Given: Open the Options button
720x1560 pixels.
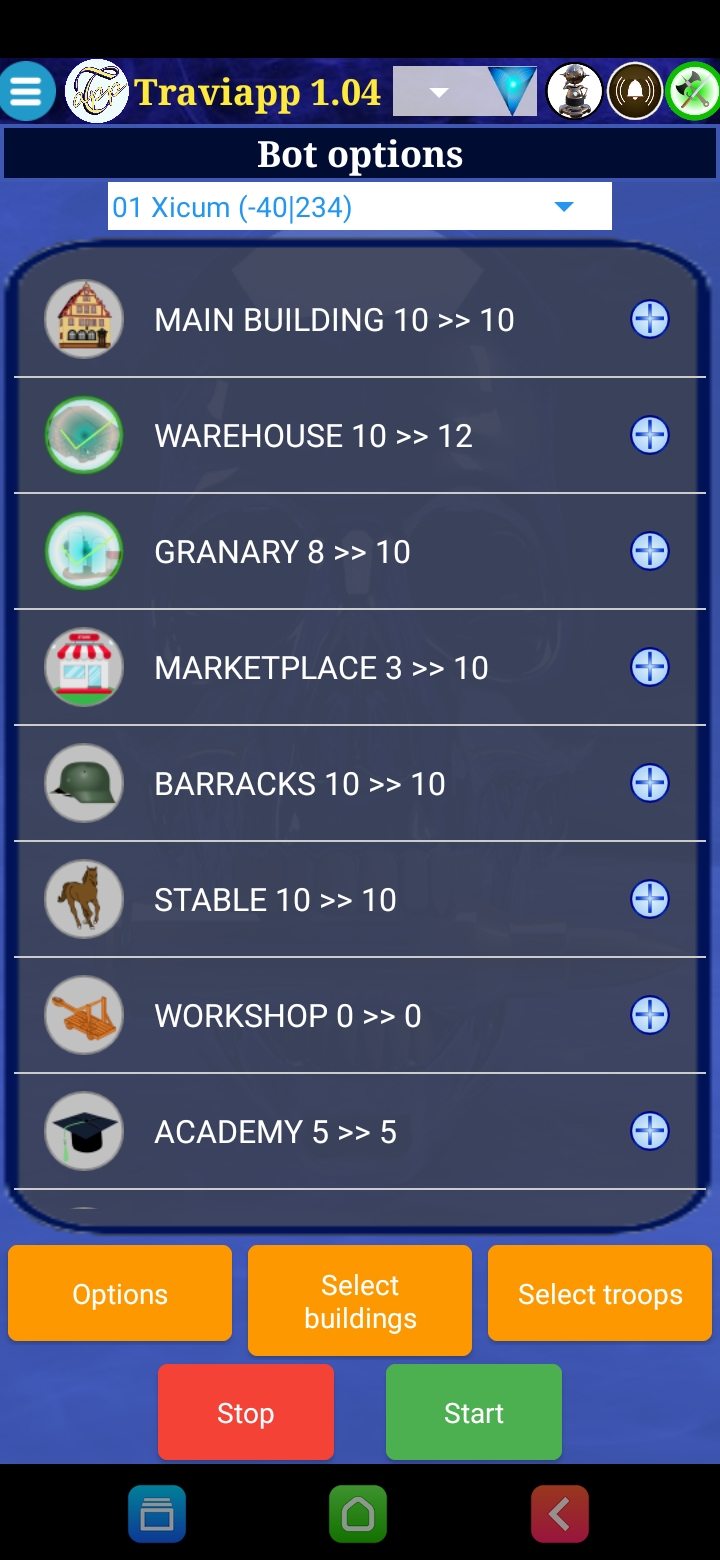Looking at the screenshot, I should [120, 1294].
